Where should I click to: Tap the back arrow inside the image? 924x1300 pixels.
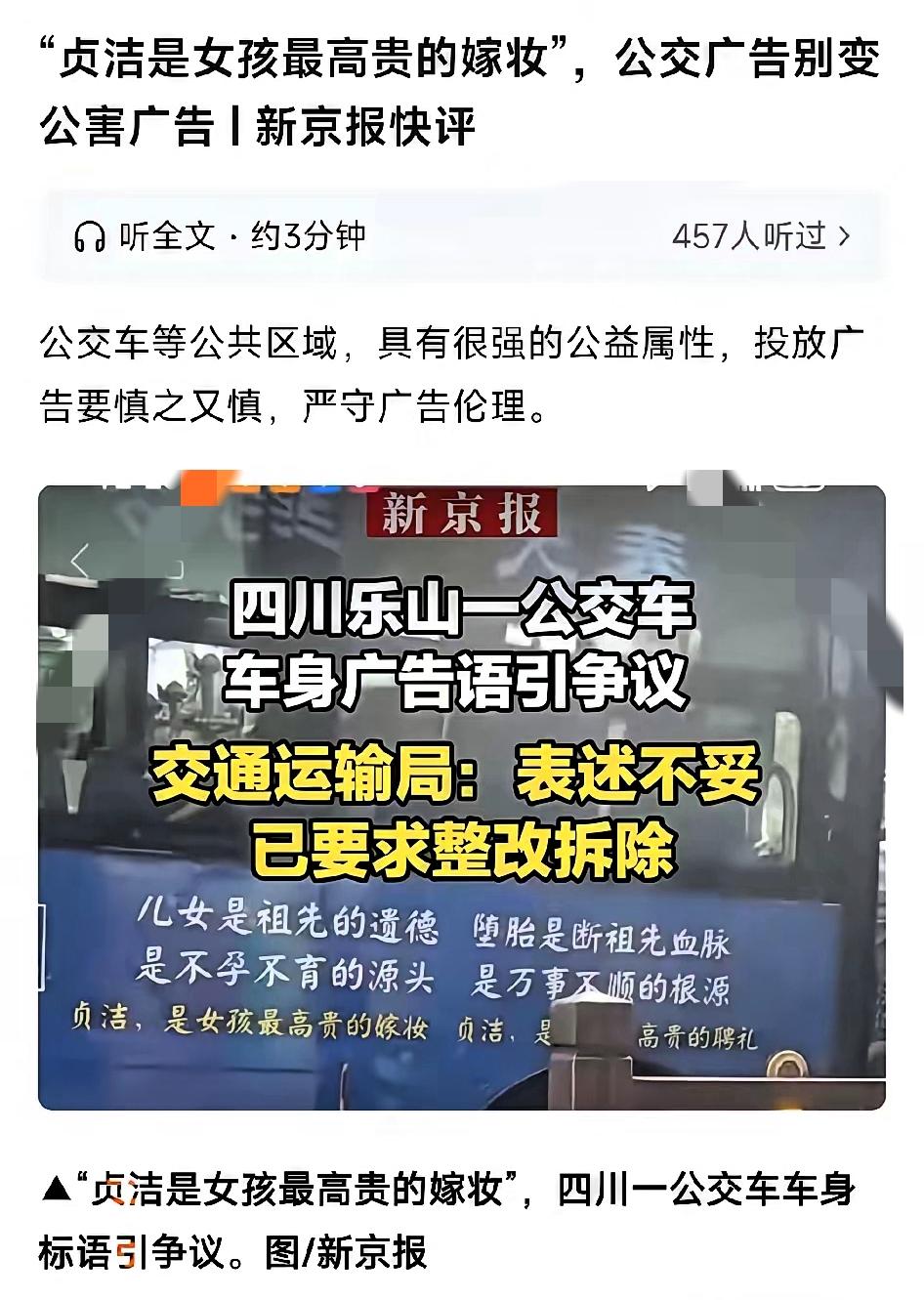coord(82,560)
